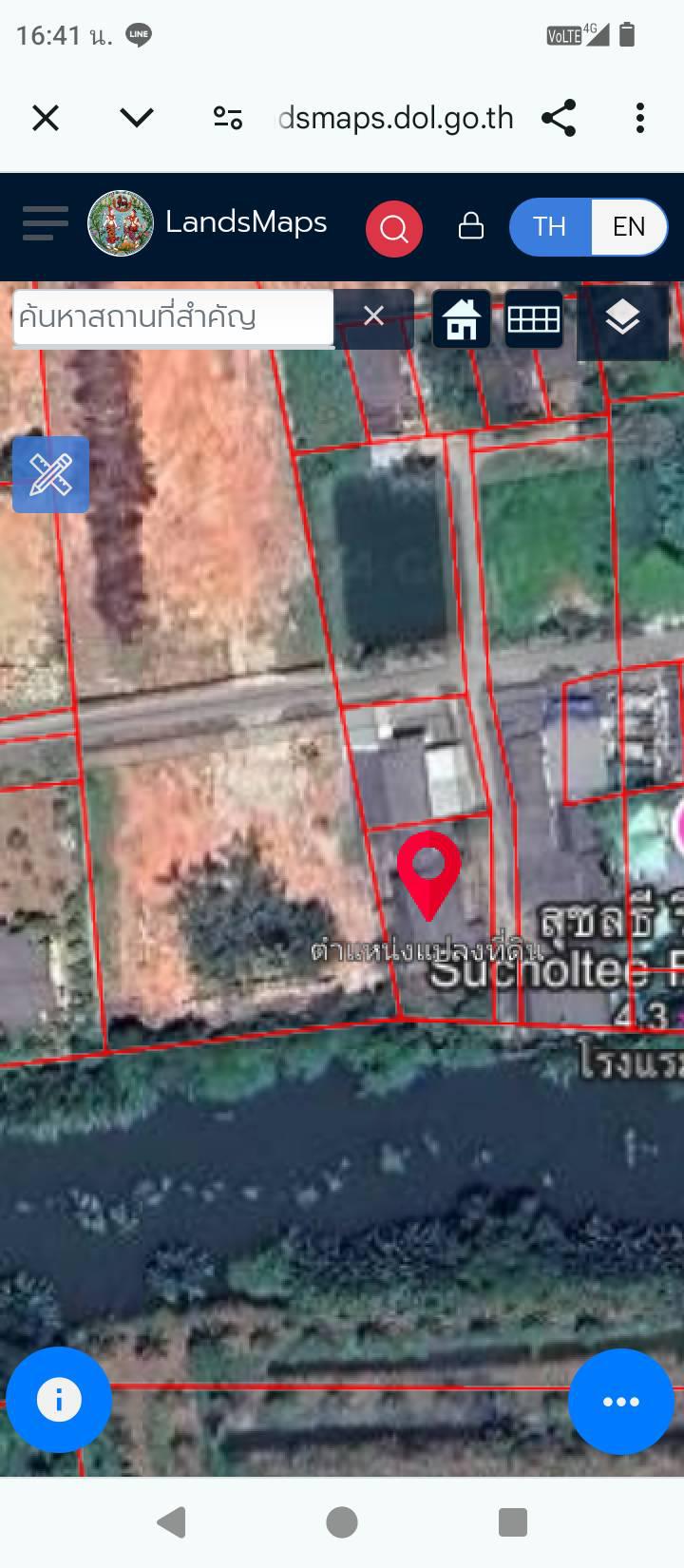Open the blue info button
The height and width of the screenshot is (1568, 684).
59,1400
